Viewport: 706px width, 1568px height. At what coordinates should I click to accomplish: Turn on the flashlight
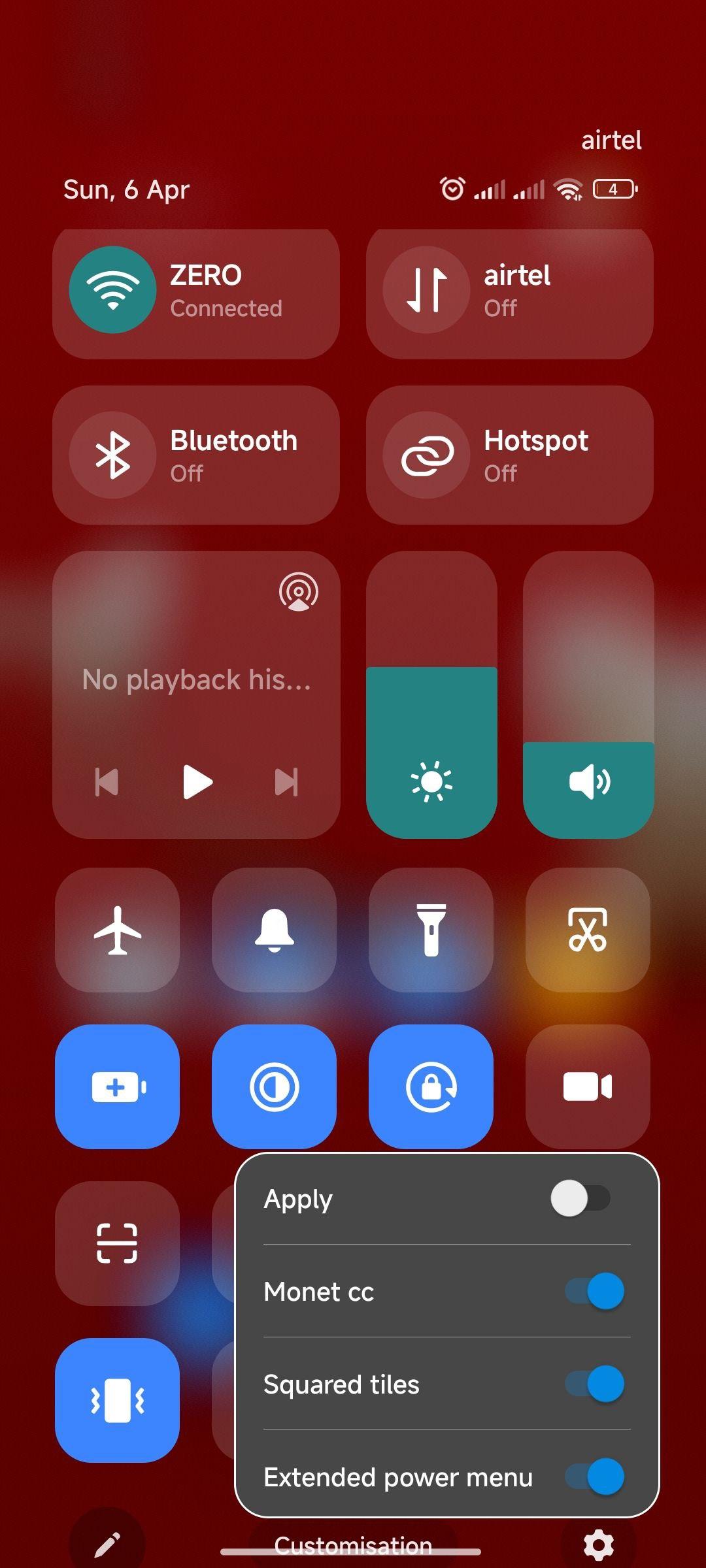[x=431, y=930]
